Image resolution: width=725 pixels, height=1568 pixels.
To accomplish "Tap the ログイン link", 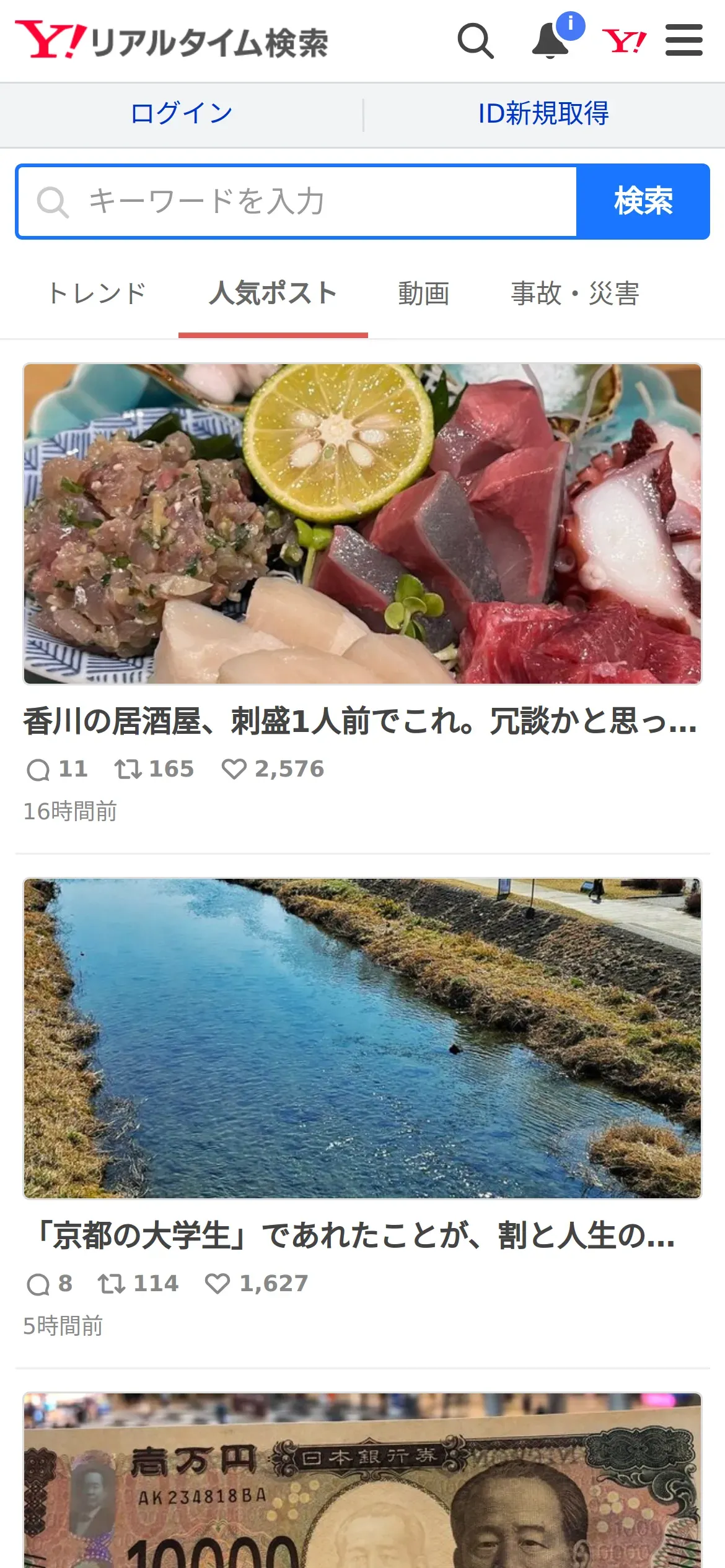I will (x=182, y=114).
